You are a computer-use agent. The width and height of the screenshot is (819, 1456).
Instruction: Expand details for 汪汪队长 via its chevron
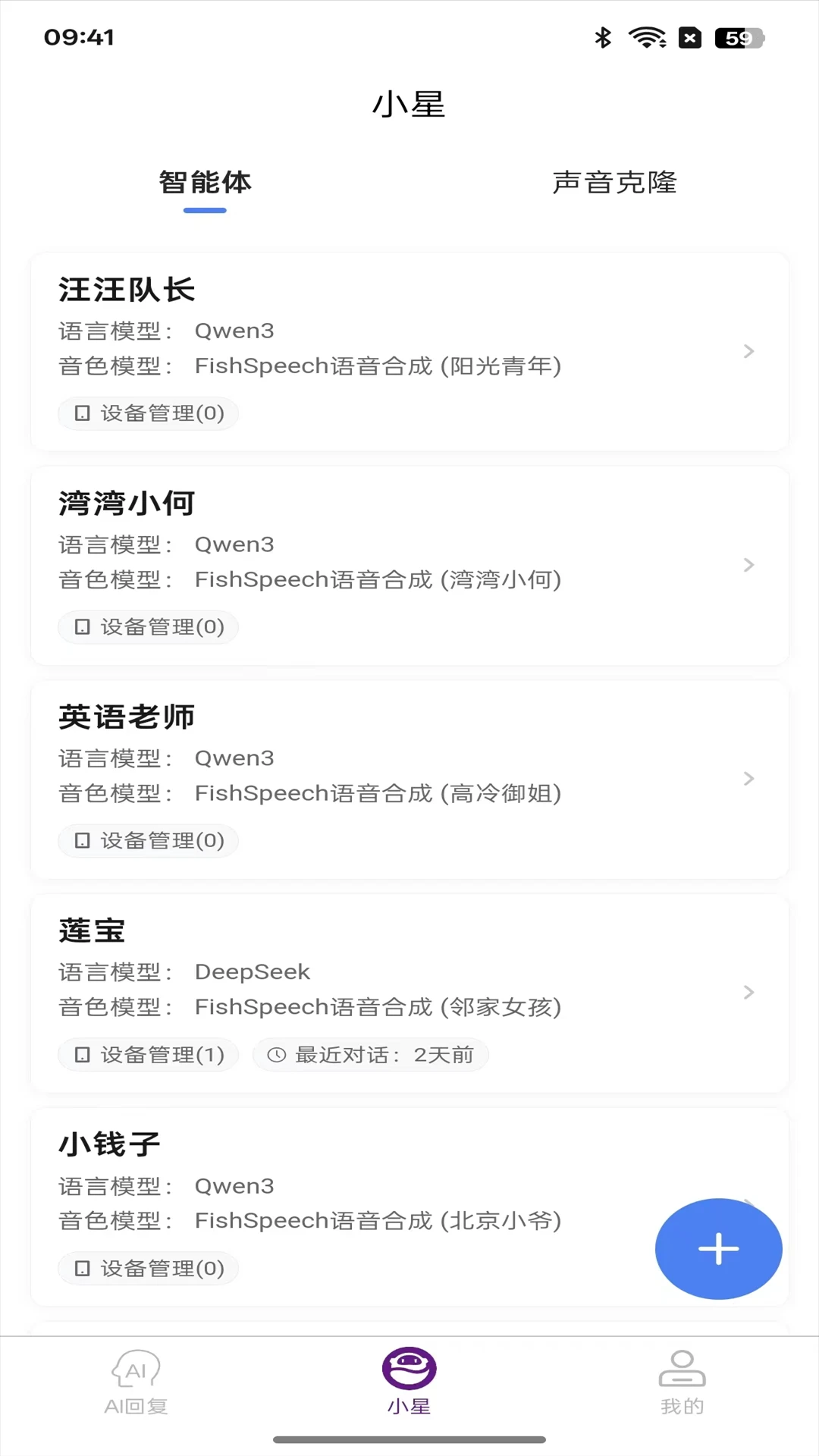748,351
